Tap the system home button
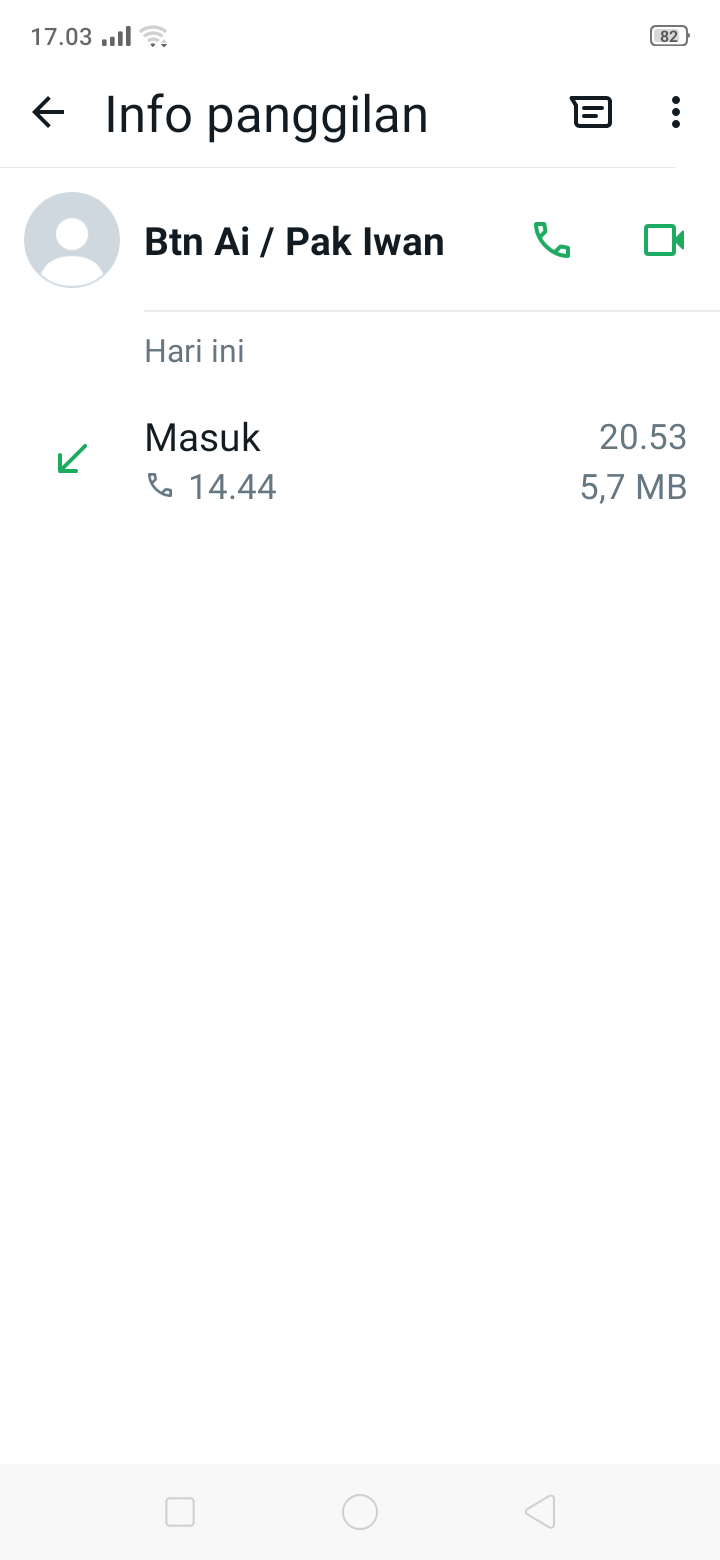This screenshot has width=720, height=1560. (x=360, y=1512)
